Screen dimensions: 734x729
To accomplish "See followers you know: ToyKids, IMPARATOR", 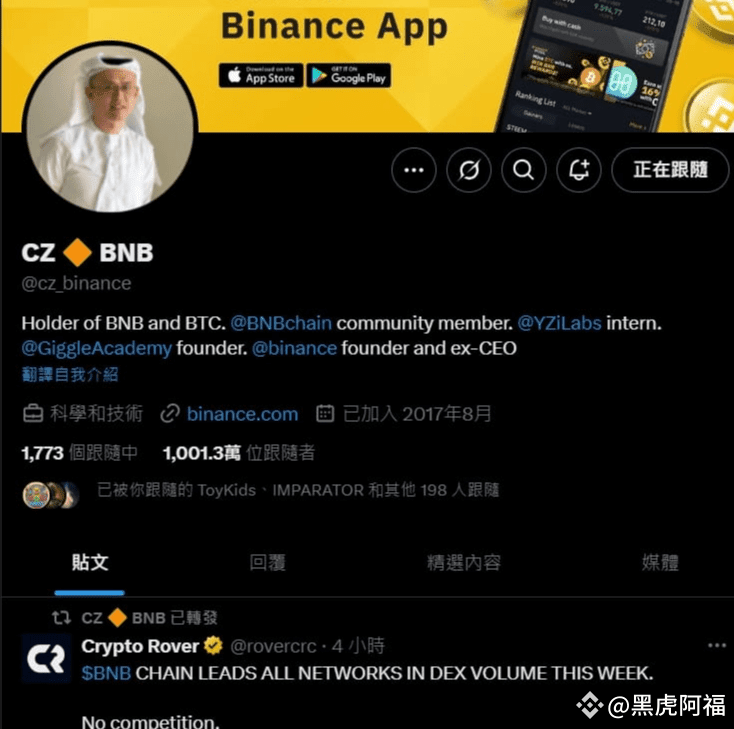I will [297, 490].
